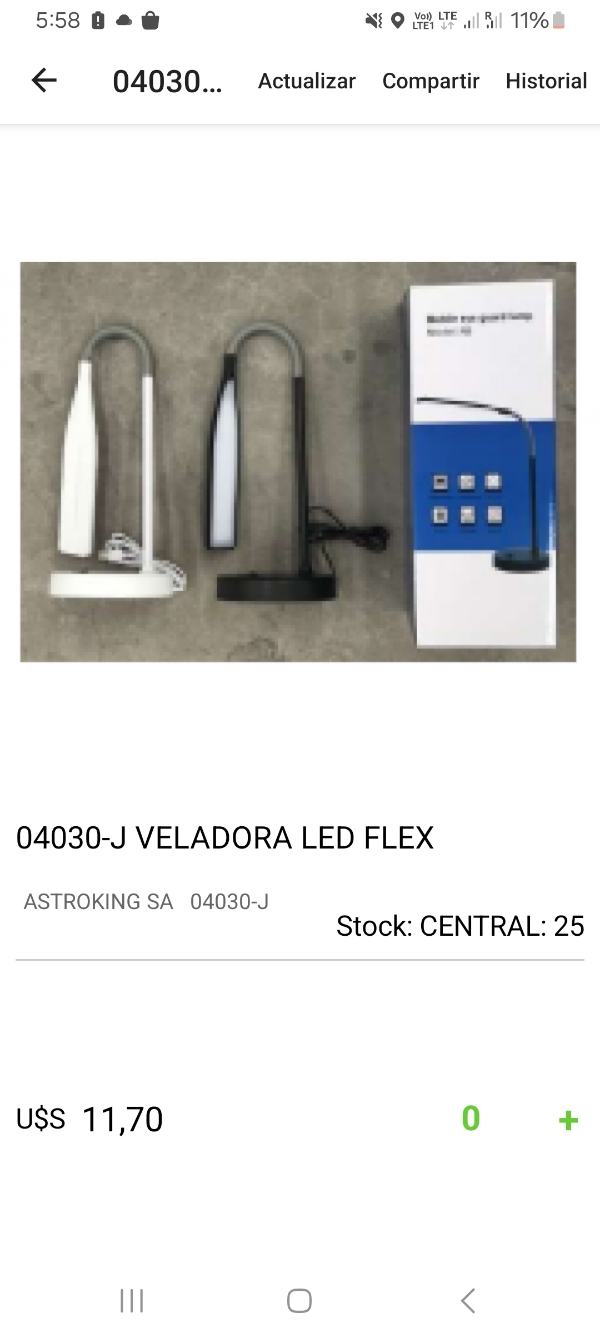
Task: Share this product via Compartir
Action: [430, 81]
